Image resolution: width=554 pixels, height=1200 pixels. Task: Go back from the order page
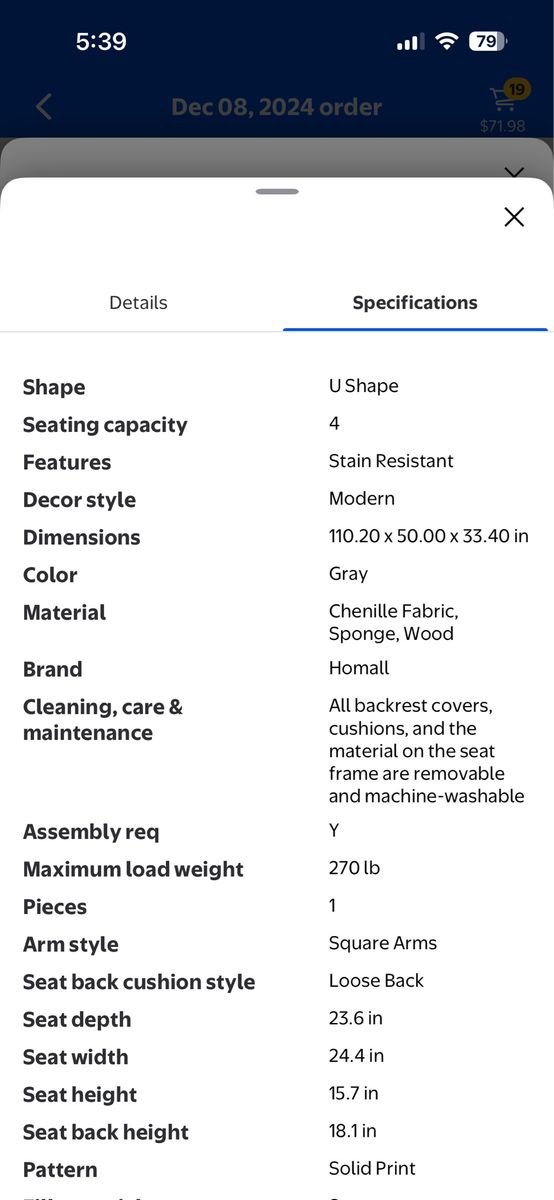[x=43, y=107]
